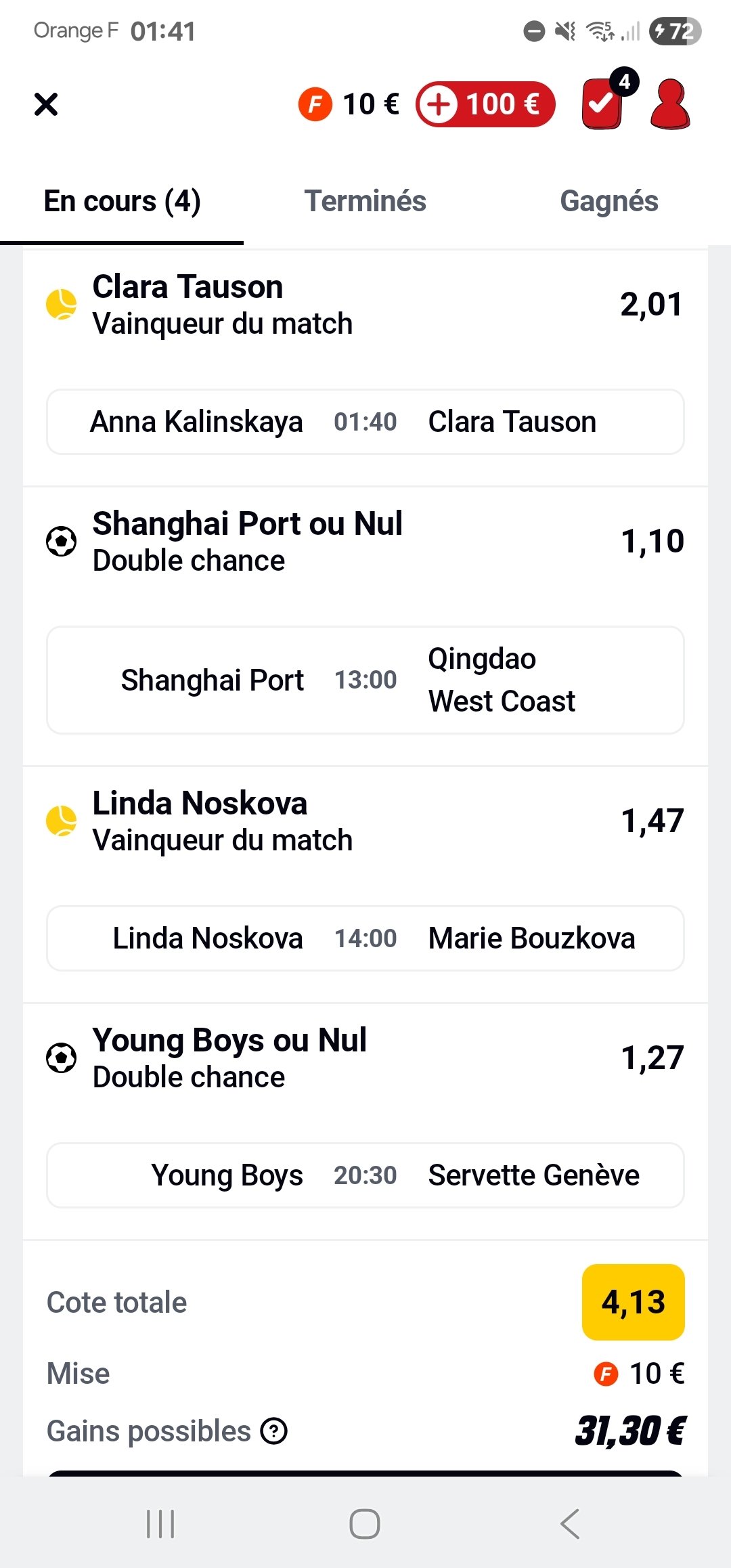This screenshot has height=1568, width=731.
Task: Tap the 100 € deposit button
Action: tap(485, 104)
